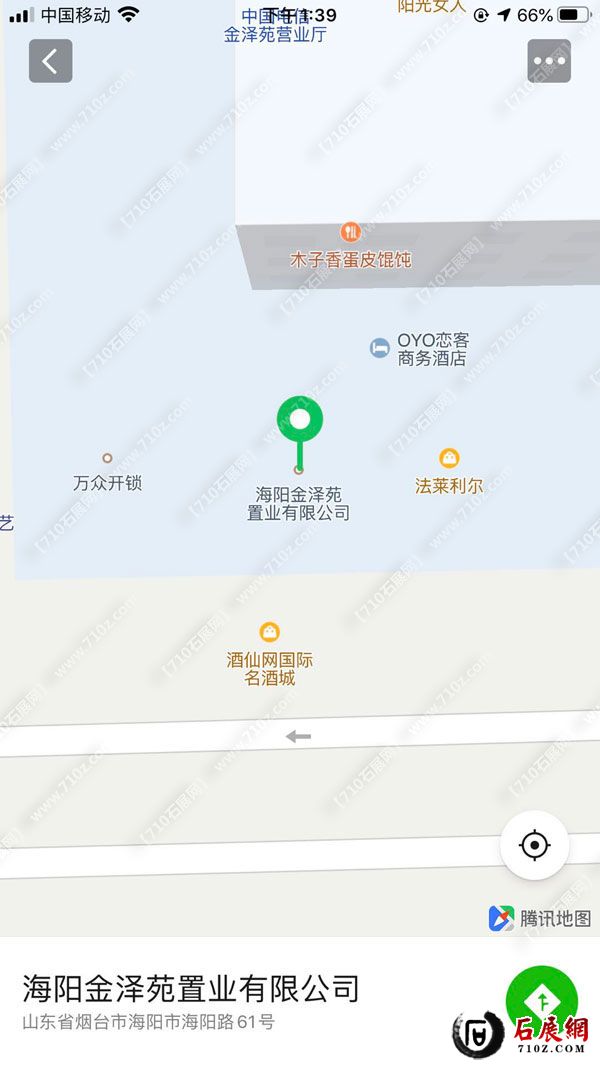Select the 木子香蛋皮馄饨 restaurant marker
Viewport: 600px width, 1067px height.
[350, 233]
